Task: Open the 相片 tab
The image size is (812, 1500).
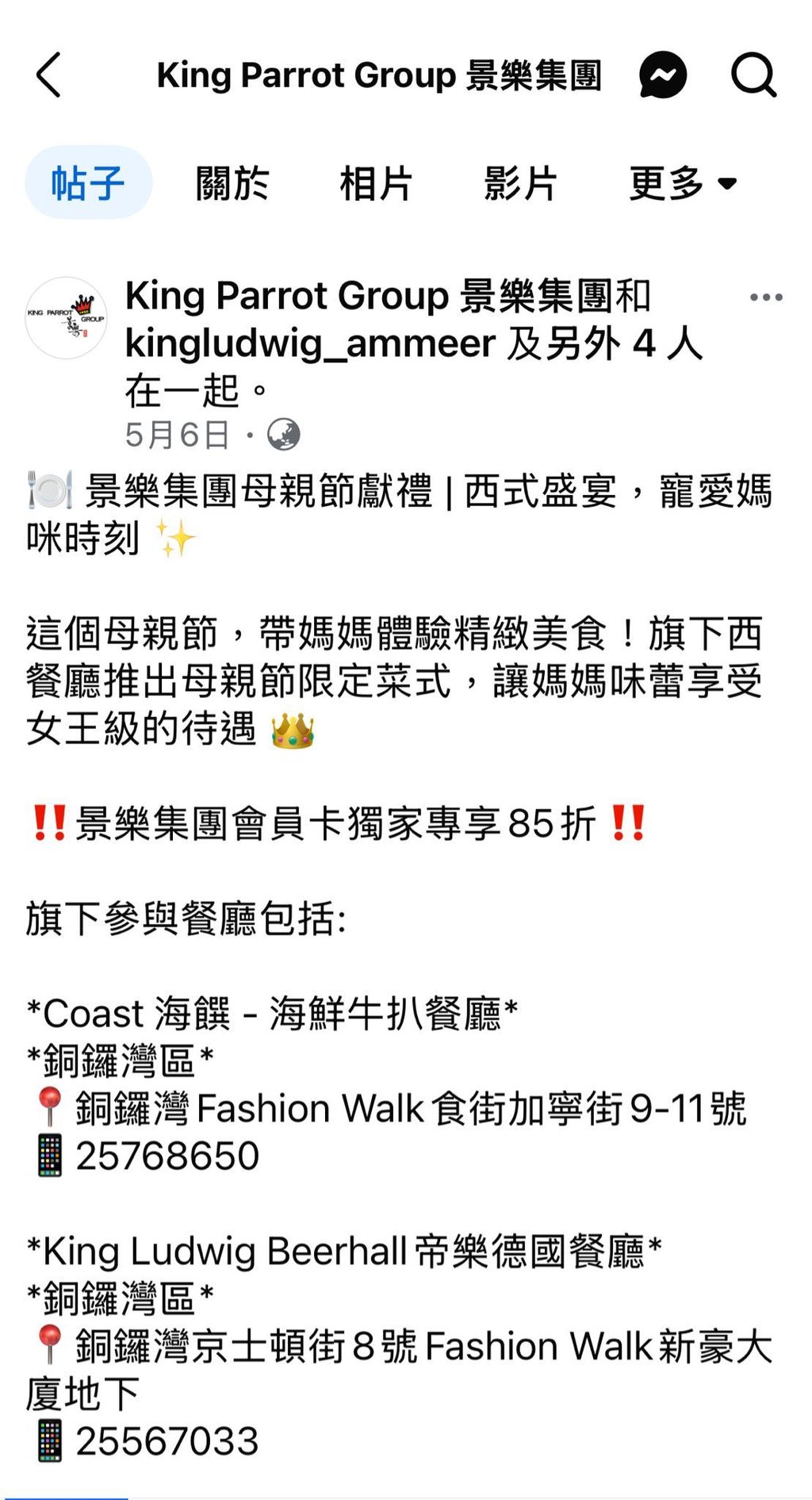Action: click(376, 183)
